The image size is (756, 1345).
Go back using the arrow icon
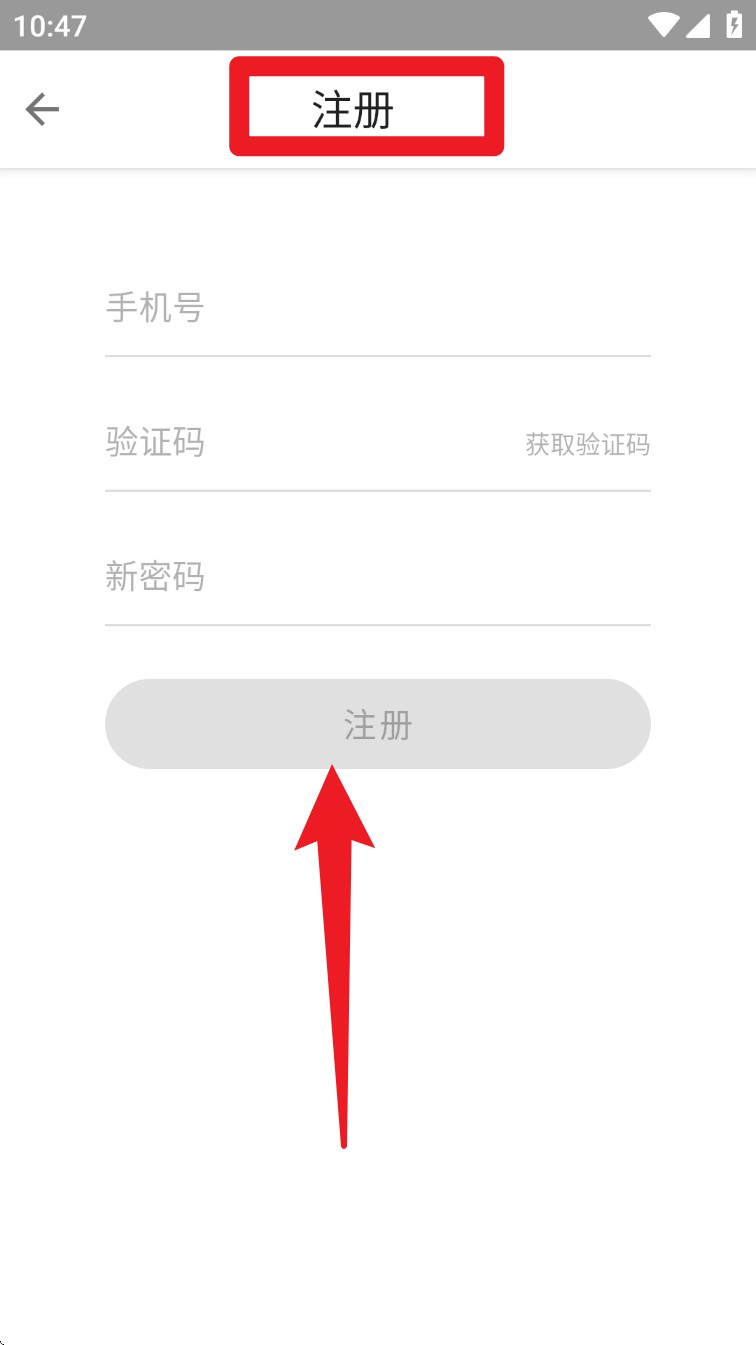pos(42,109)
